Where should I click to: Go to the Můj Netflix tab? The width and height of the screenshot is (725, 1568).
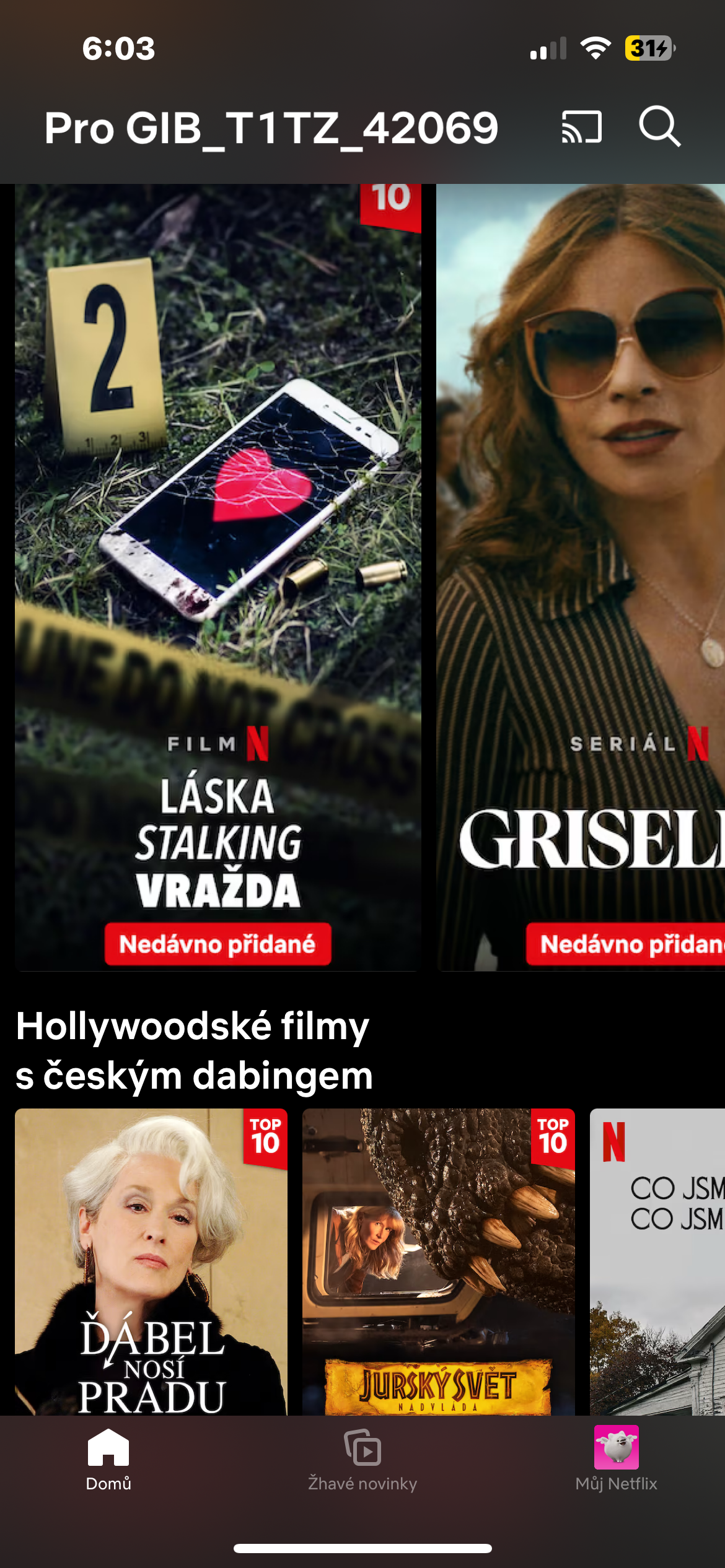pos(616,1459)
